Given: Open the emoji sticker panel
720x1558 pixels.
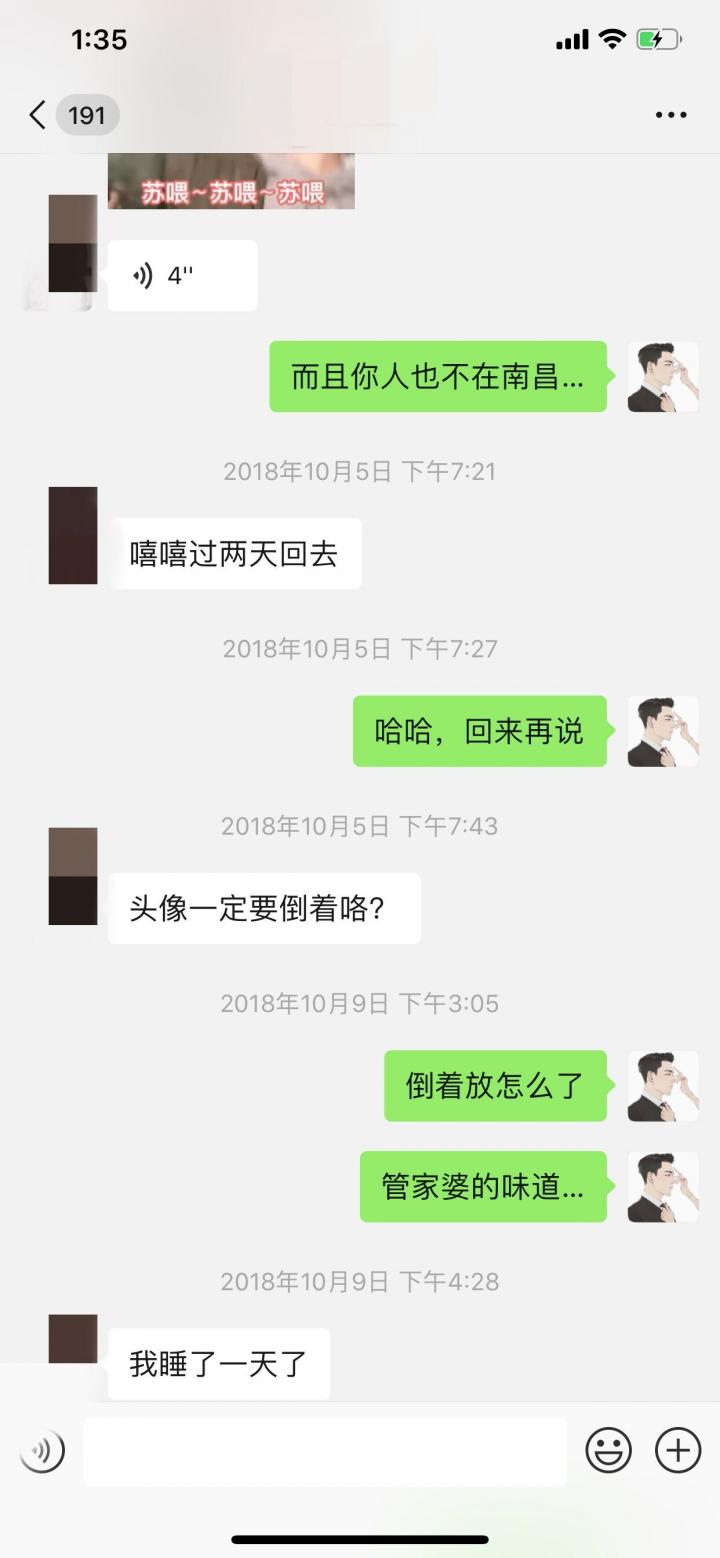Looking at the screenshot, I should coord(608,1450).
